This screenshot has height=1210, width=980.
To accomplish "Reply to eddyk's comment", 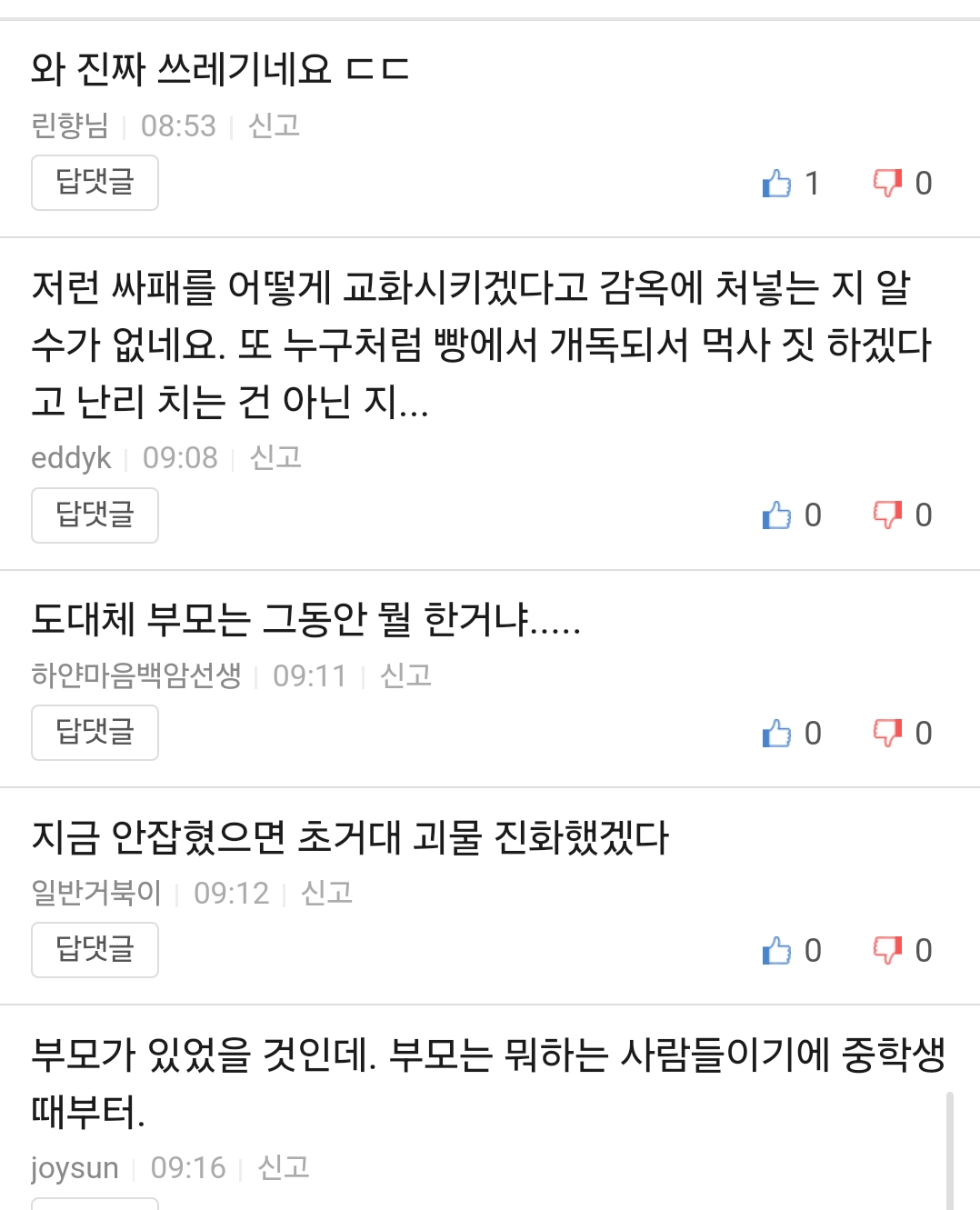I will pyautogui.click(x=95, y=515).
